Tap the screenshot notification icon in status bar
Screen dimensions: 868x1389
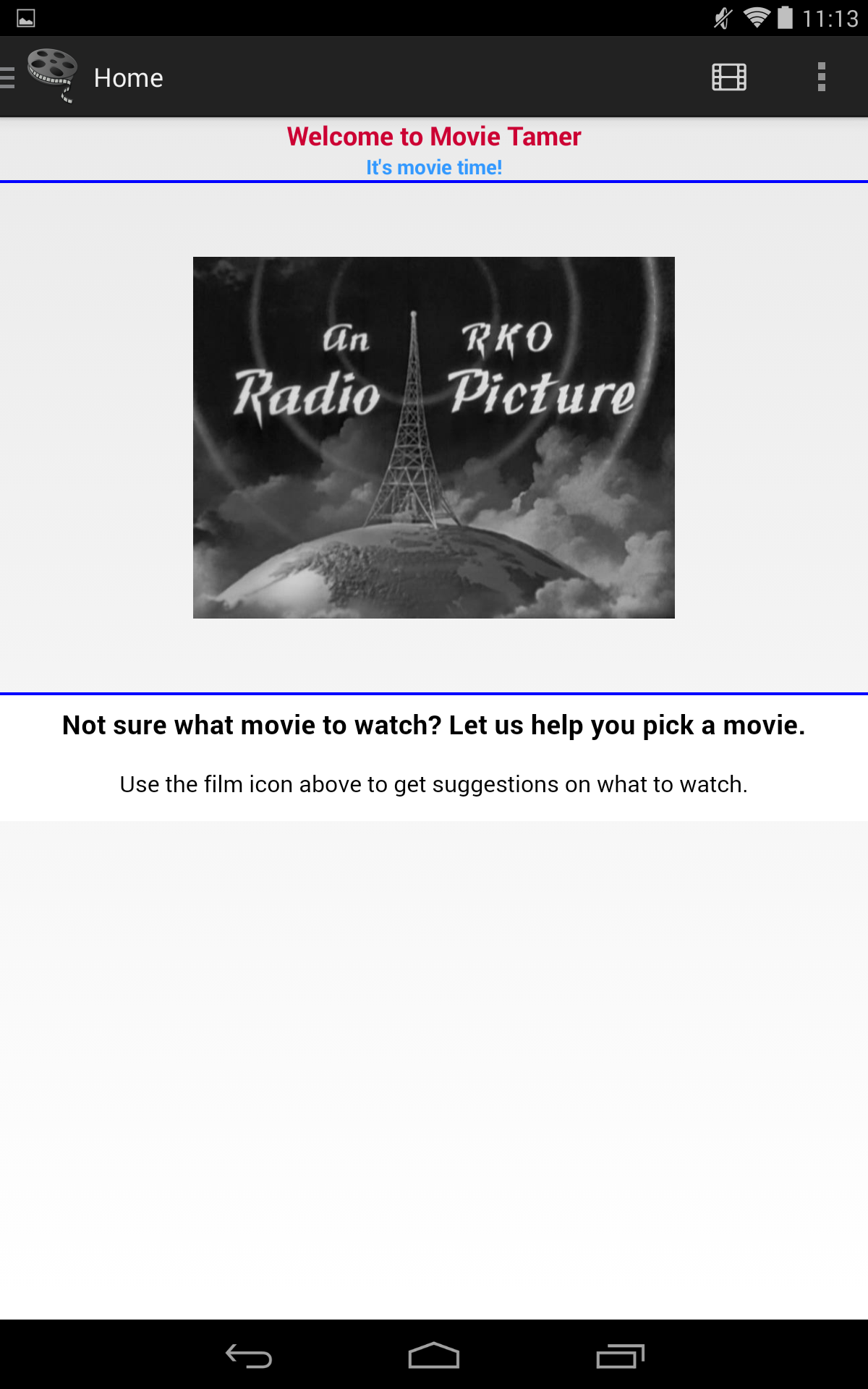pyautogui.click(x=26, y=17)
